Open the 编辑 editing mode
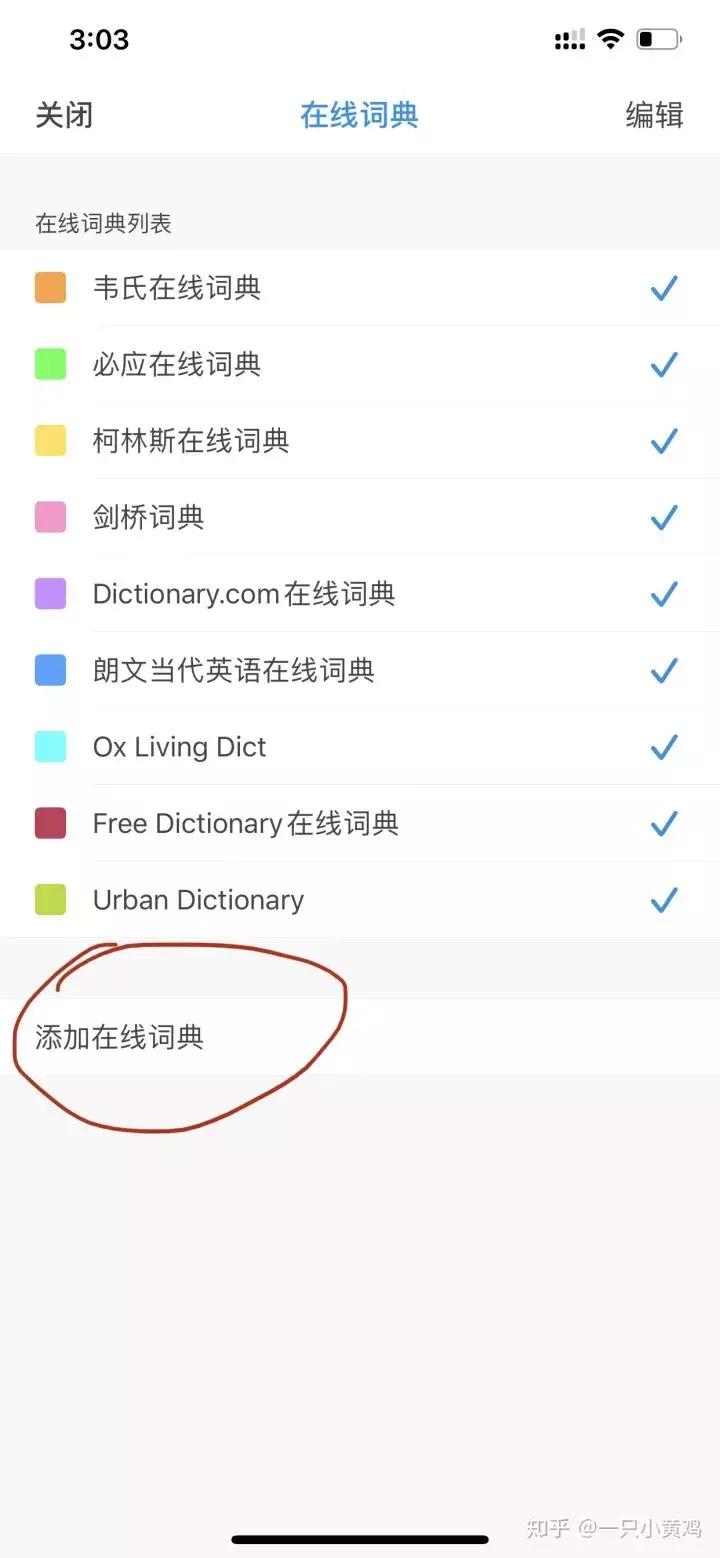 coord(655,114)
